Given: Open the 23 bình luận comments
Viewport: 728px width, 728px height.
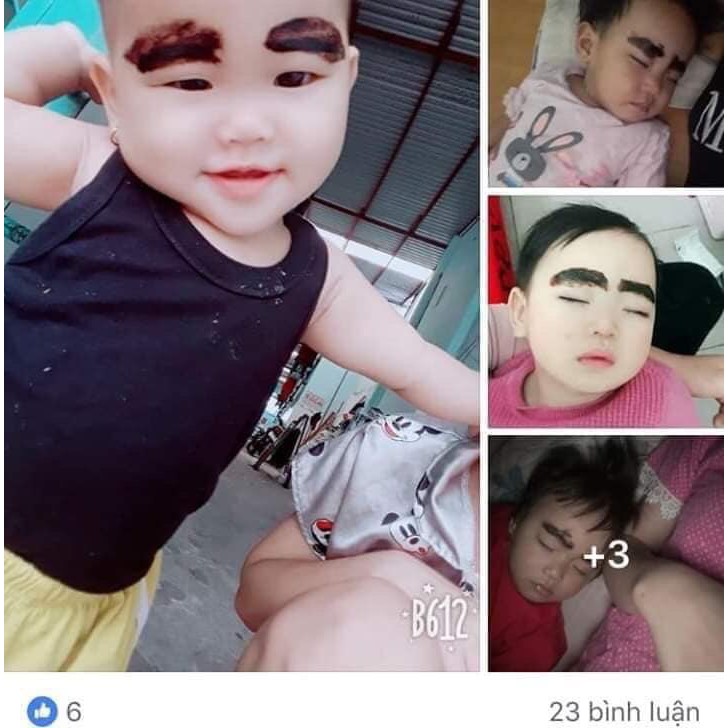Looking at the screenshot, I should pyautogui.click(x=624, y=712).
